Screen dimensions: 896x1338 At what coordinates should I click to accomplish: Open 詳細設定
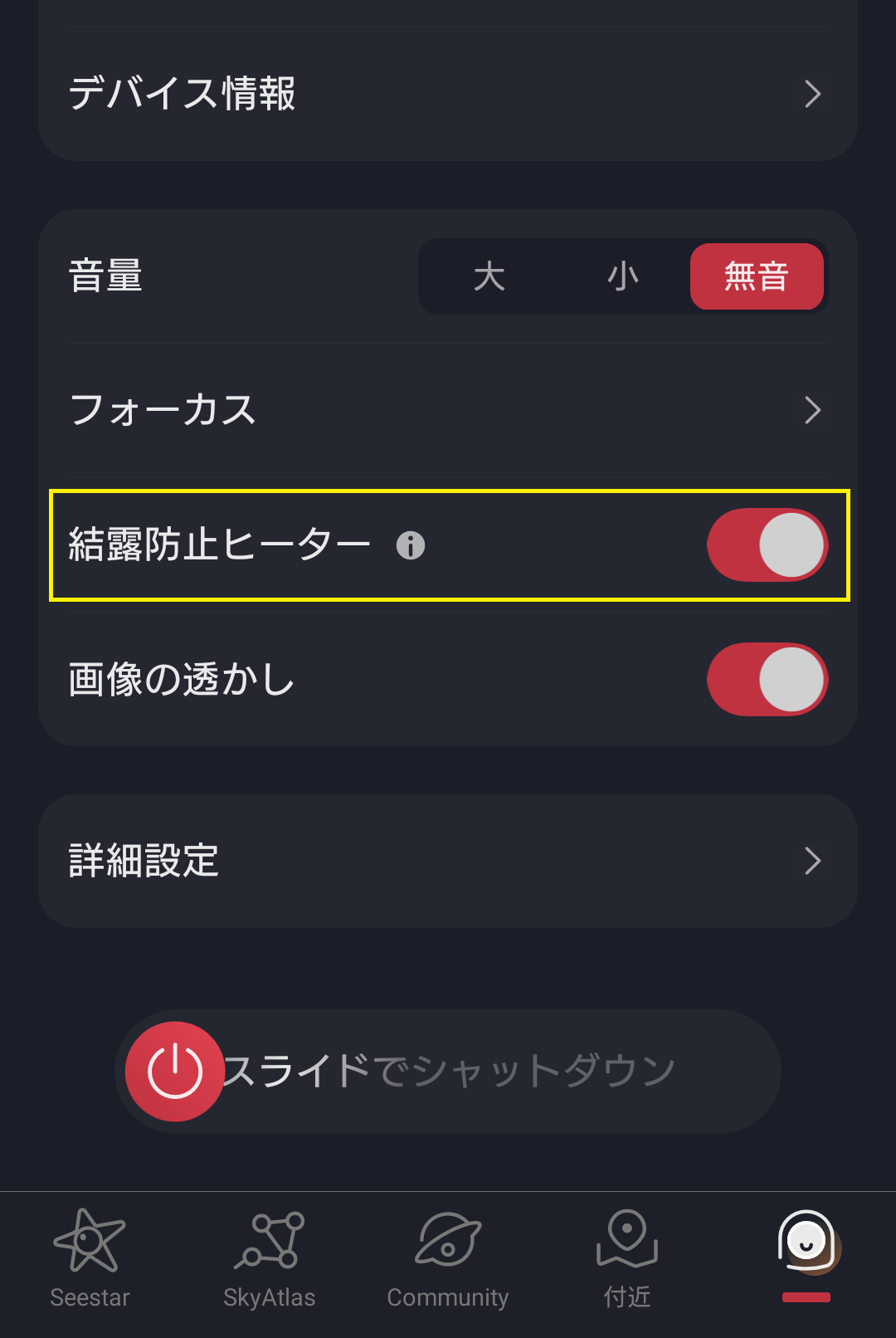pos(448,861)
